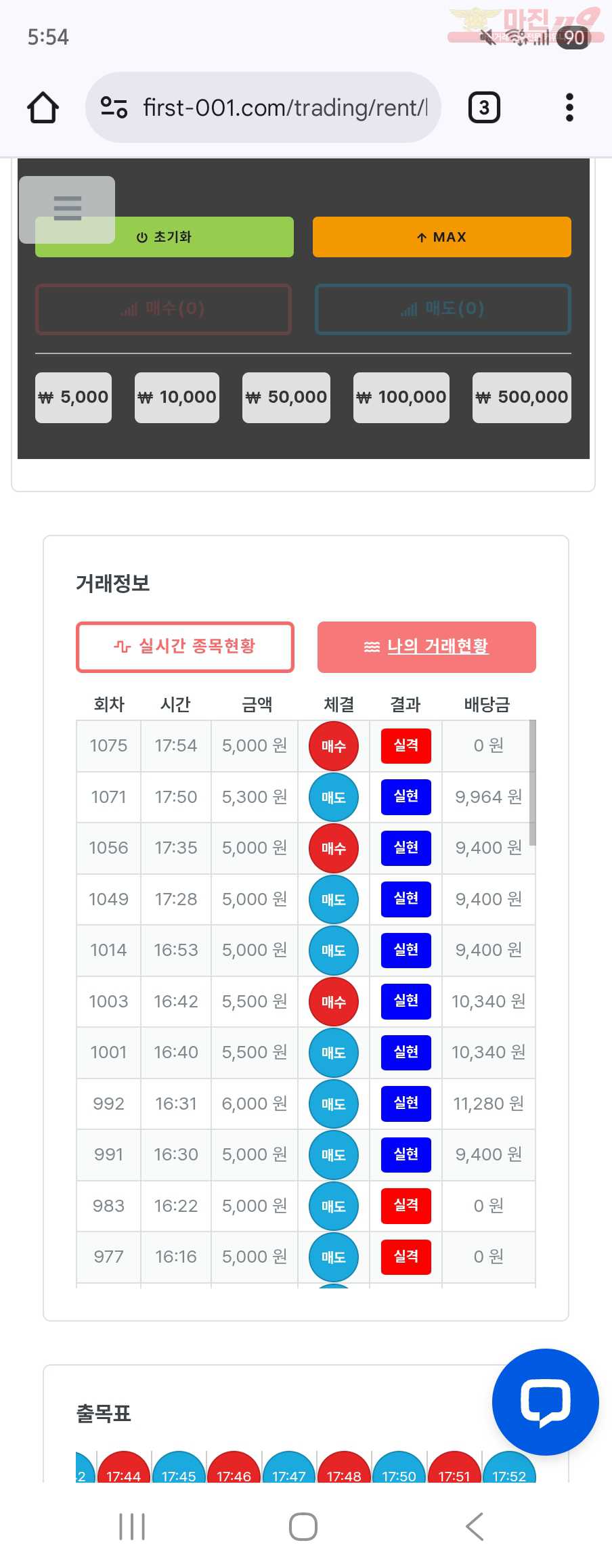Add ₩ 500,000 to the bet amount
The height and width of the screenshot is (1568, 612).
pos(521,397)
